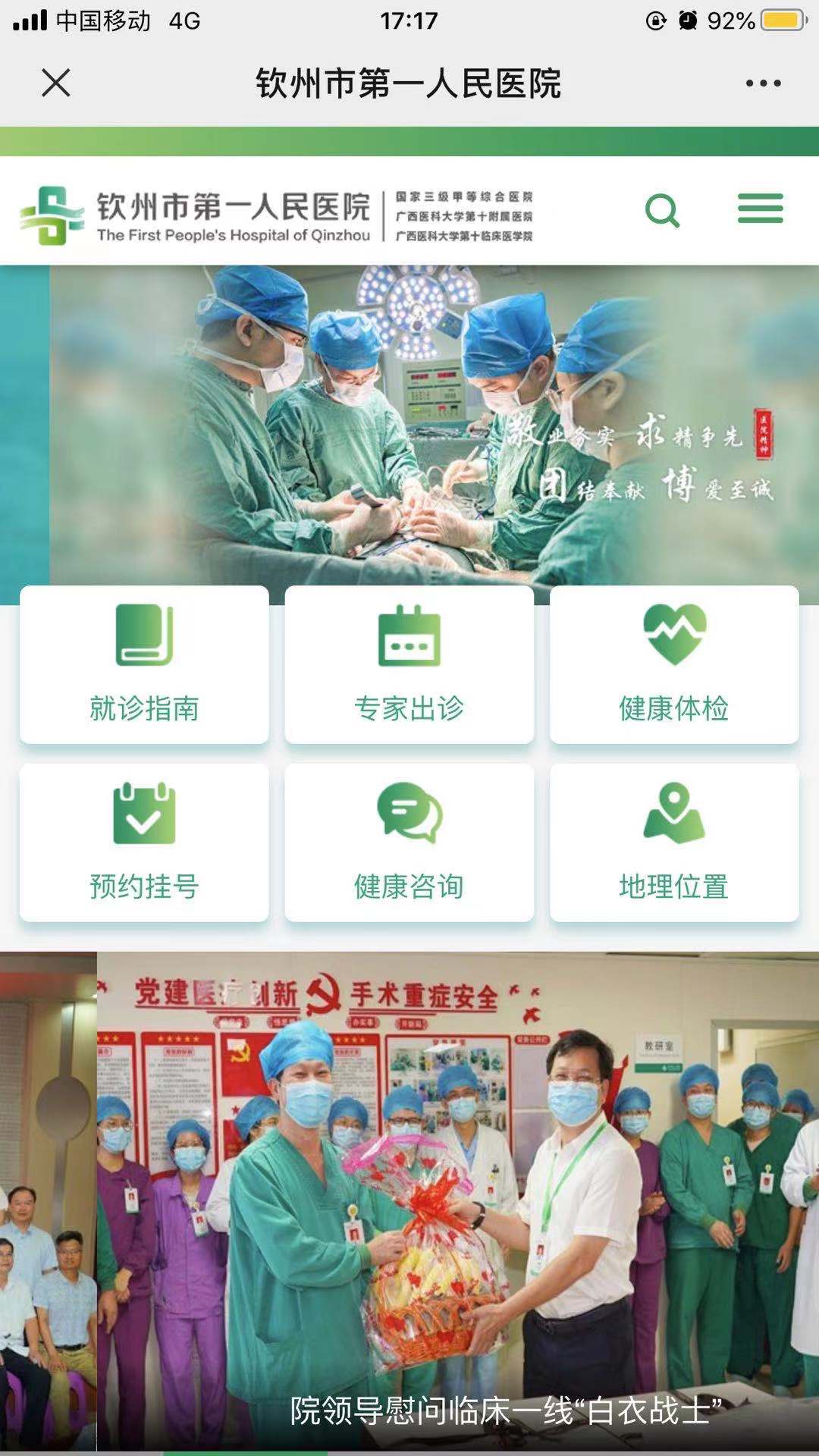Open the 健康咨询 consultation card
The height and width of the screenshot is (1456, 819).
[x=409, y=843]
